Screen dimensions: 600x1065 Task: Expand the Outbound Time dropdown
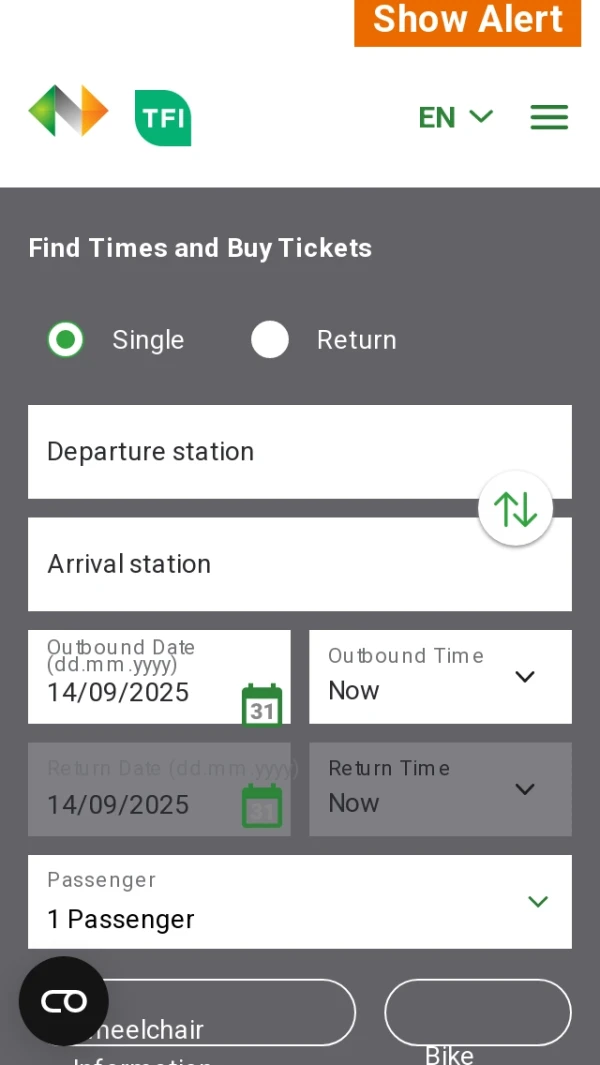[x=440, y=677]
